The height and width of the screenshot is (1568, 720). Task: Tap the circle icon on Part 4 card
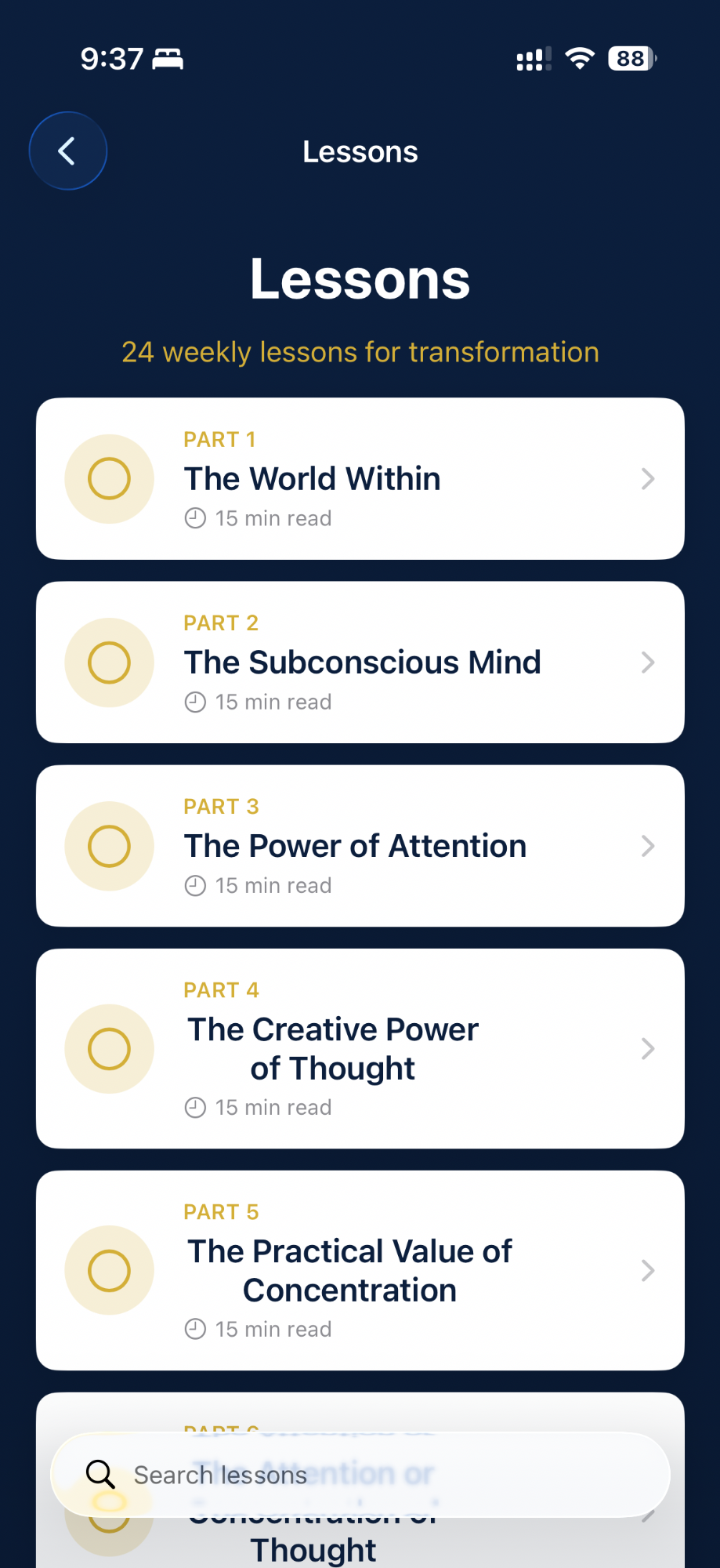(x=109, y=1049)
